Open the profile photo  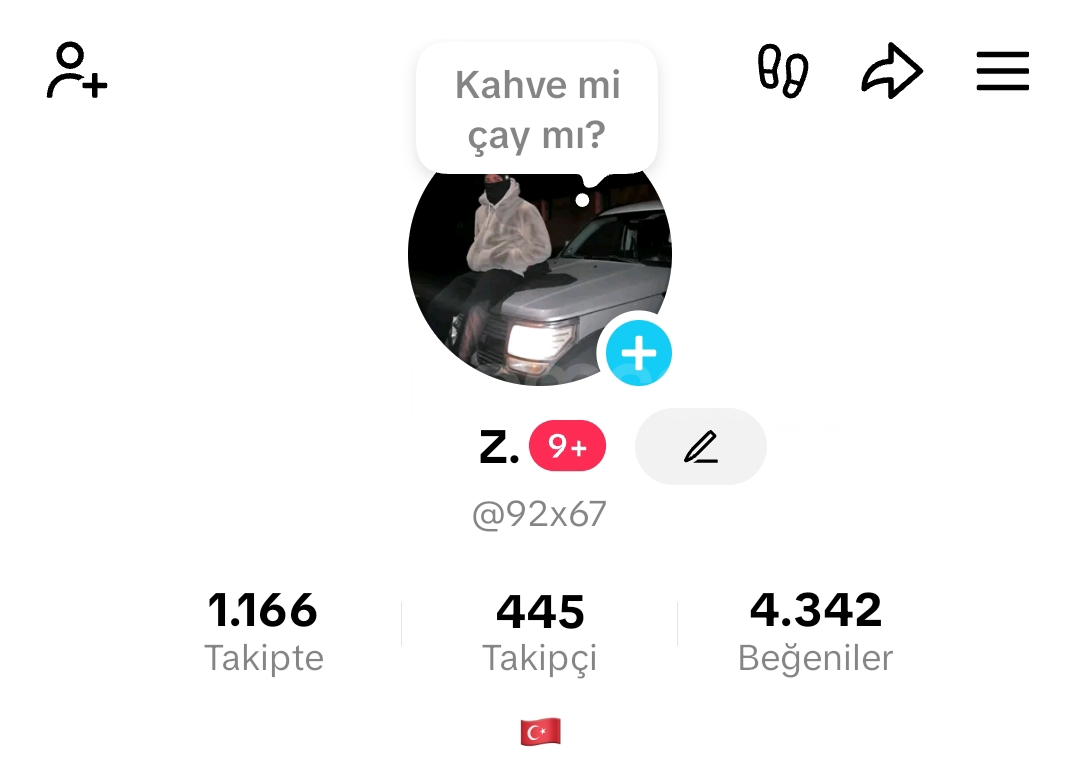tap(520, 275)
